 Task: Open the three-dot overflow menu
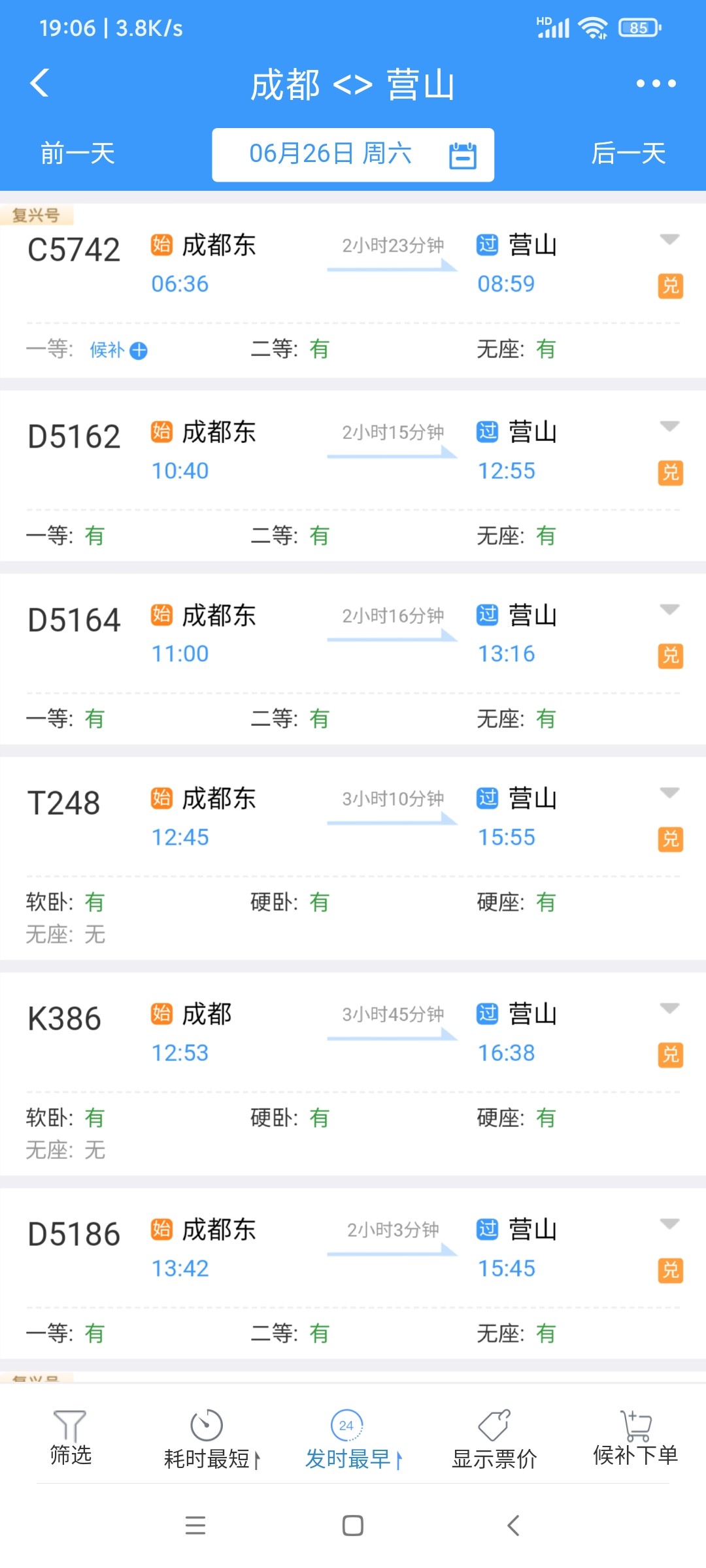point(656,84)
